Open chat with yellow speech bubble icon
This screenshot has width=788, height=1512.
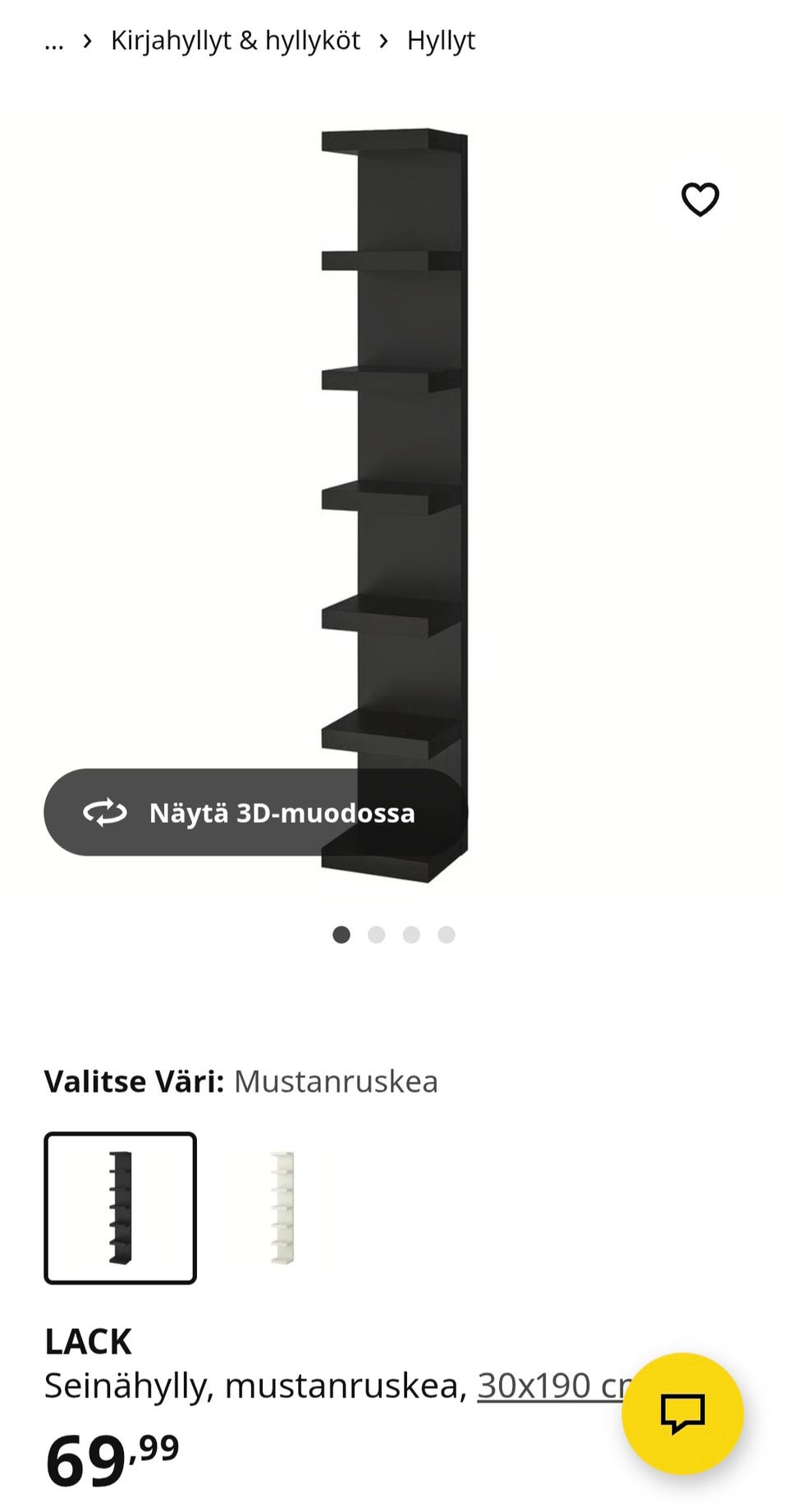(x=684, y=1414)
